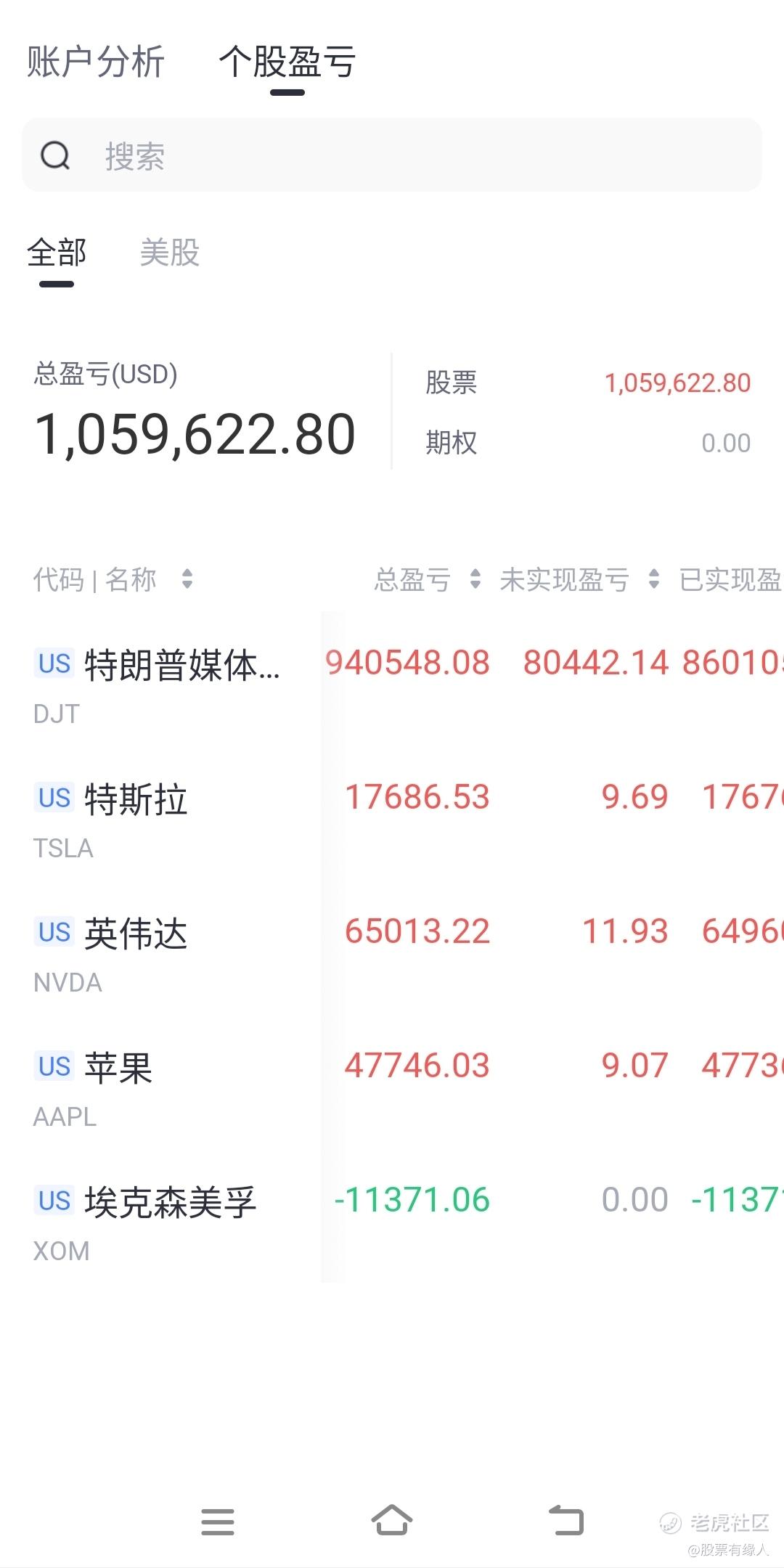This screenshot has width=784, height=1568.
Task: Sort list by 未实现盈亏 column
Action: [580, 579]
